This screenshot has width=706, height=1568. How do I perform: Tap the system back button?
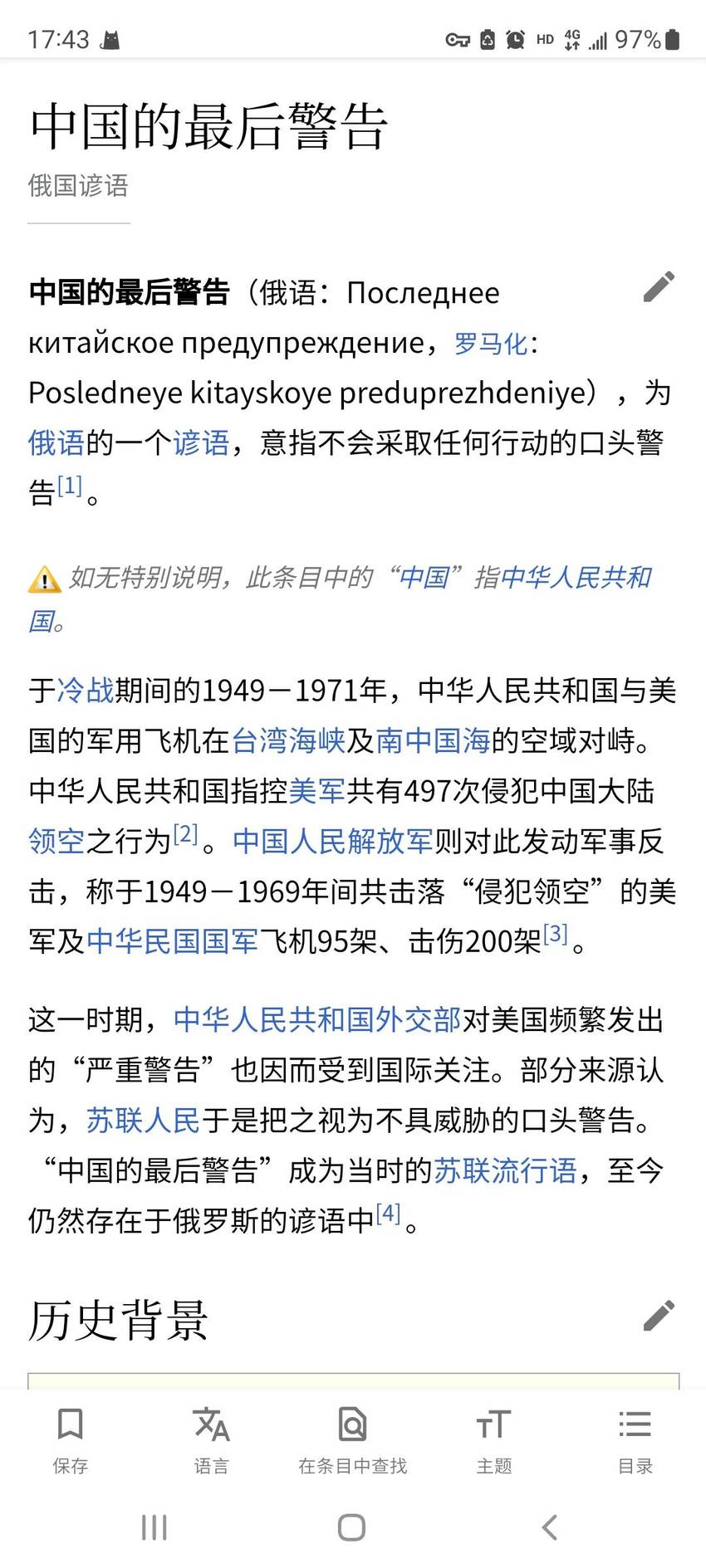549,1527
